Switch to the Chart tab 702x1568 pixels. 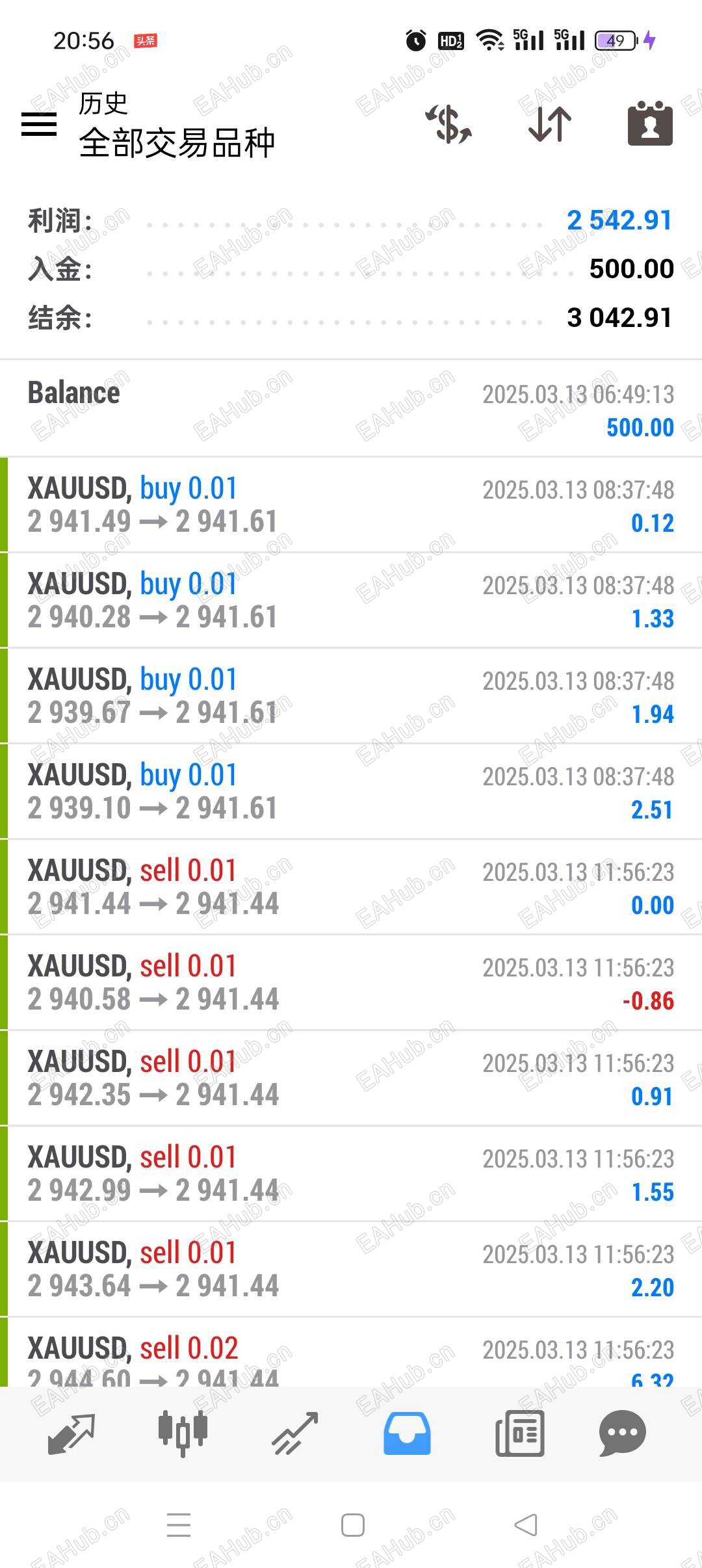pyautogui.click(x=183, y=1433)
